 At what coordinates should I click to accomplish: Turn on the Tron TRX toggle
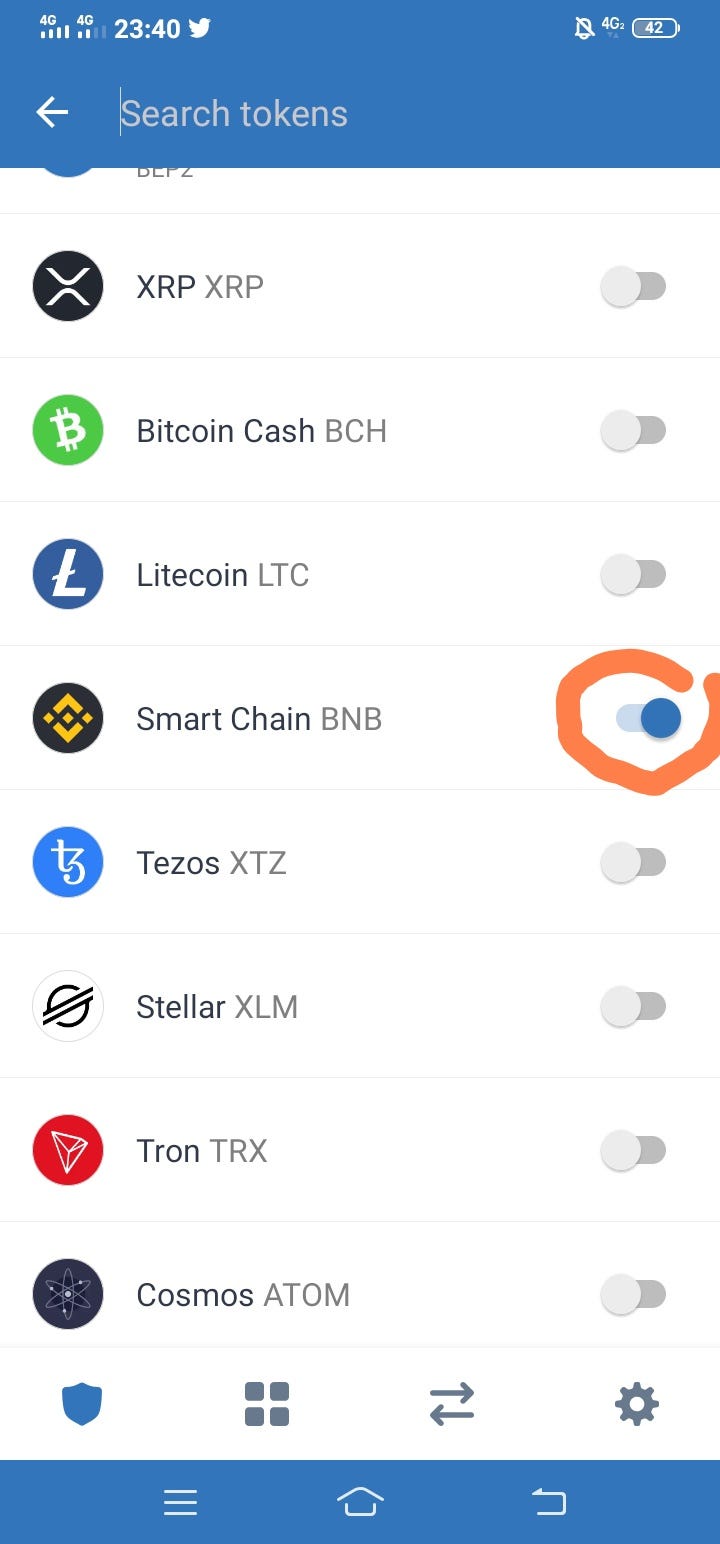tap(633, 1151)
